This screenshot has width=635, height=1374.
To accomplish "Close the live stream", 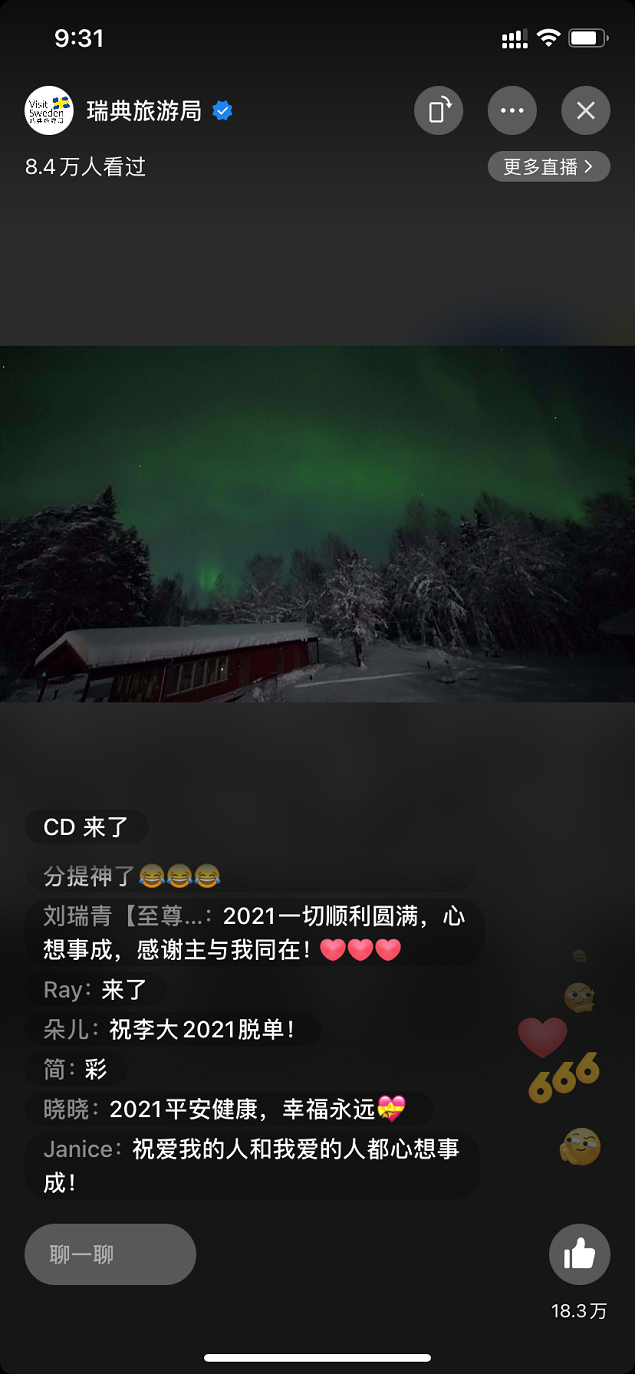I will pos(586,110).
